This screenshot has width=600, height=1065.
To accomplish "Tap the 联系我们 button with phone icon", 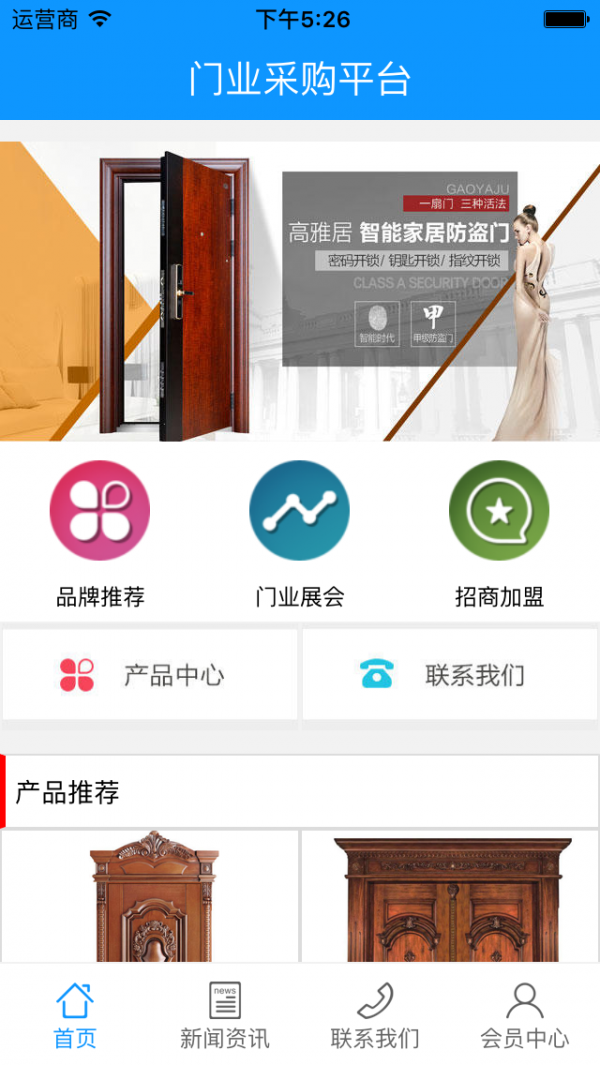I will point(450,675).
